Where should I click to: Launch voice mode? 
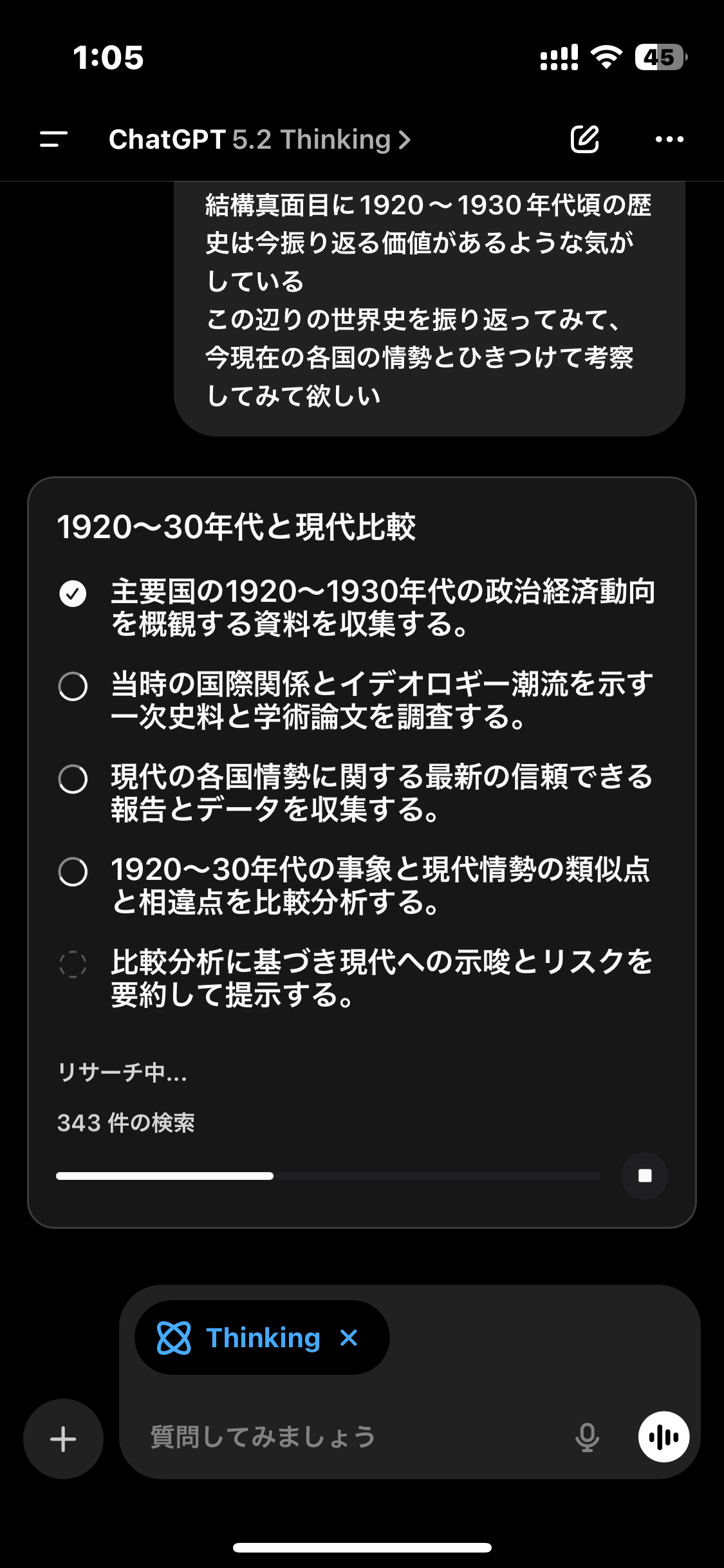(664, 1437)
